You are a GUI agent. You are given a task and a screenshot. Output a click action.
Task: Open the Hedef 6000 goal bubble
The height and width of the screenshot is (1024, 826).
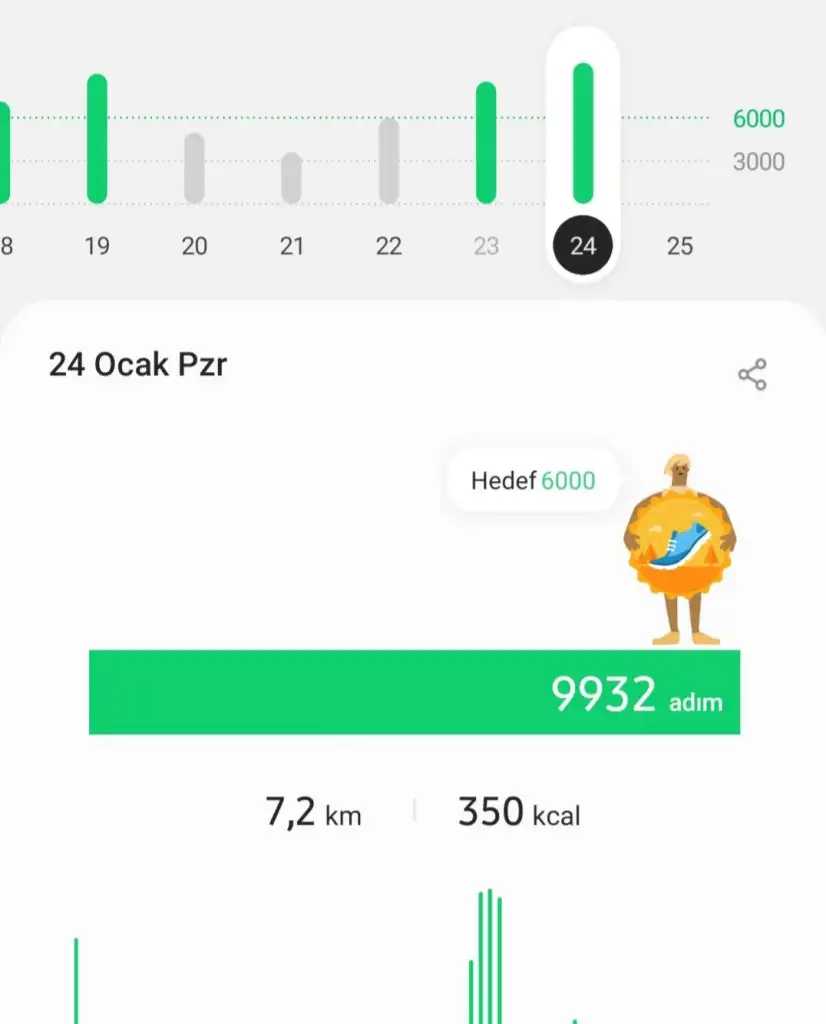pyautogui.click(x=532, y=481)
